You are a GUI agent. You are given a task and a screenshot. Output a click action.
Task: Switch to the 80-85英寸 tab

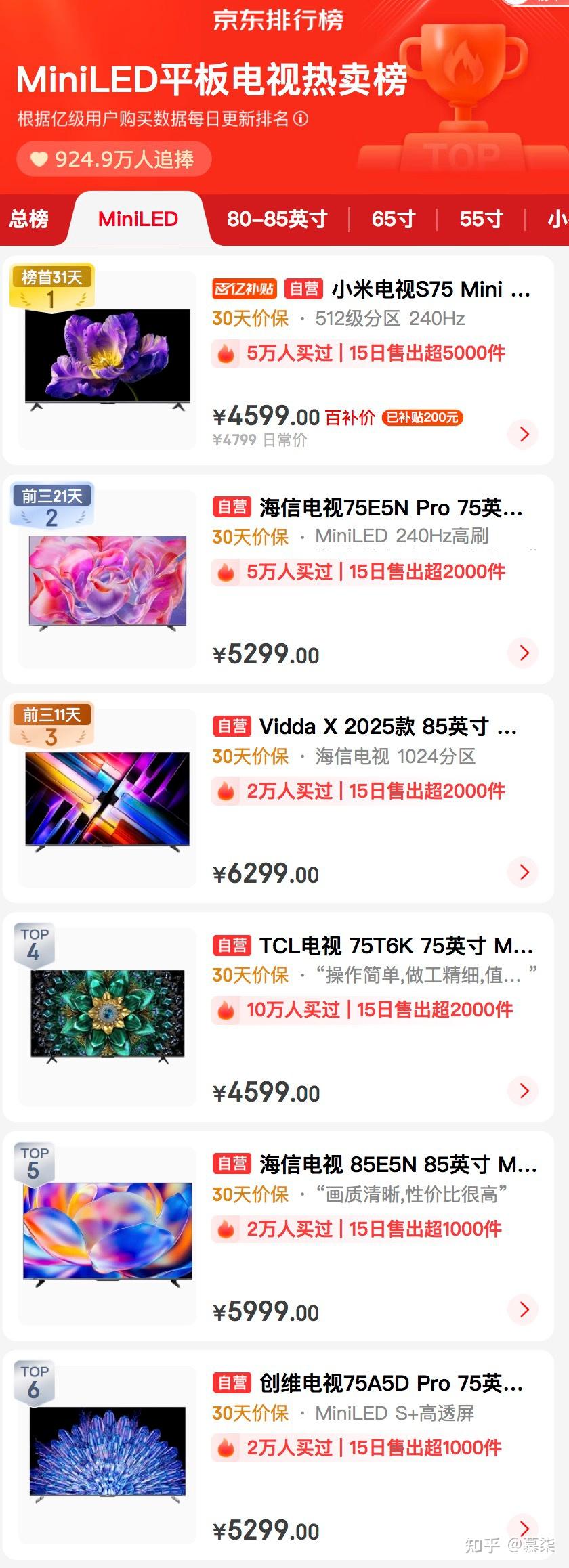click(276, 219)
